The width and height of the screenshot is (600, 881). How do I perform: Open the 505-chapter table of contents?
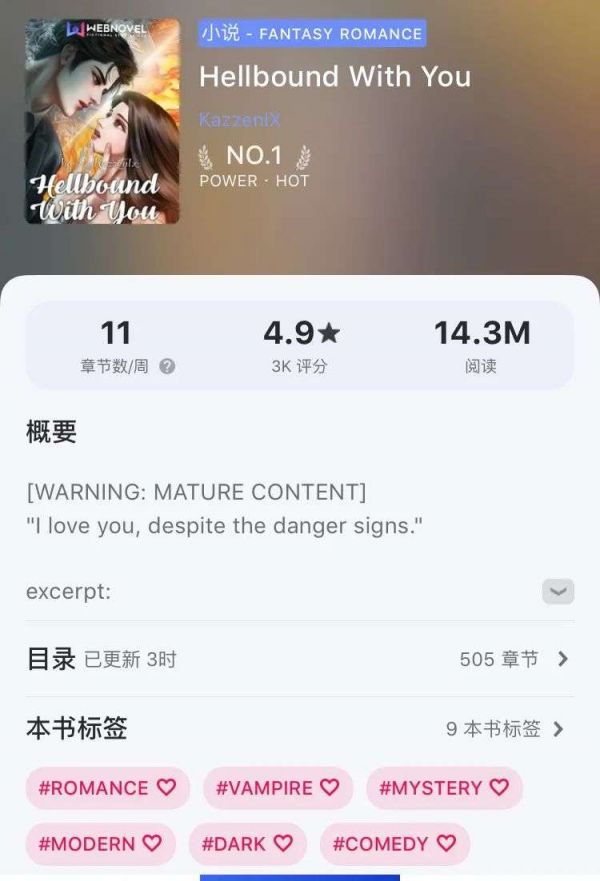coord(514,659)
